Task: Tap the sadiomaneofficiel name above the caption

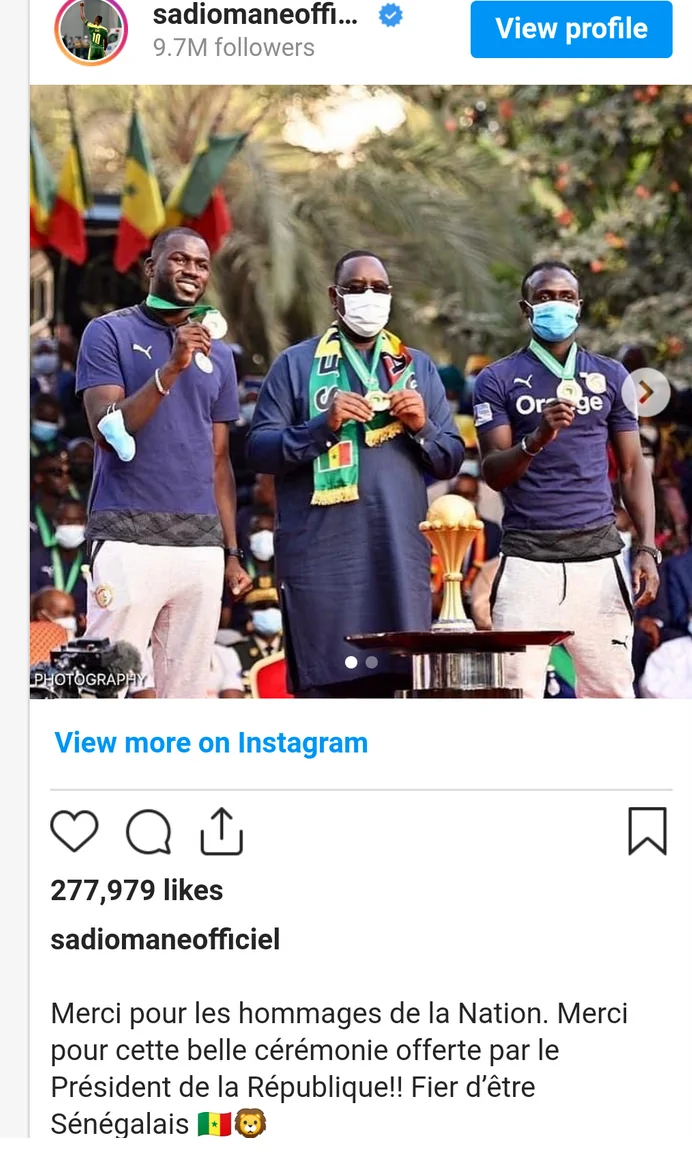Action: coord(165,939)
